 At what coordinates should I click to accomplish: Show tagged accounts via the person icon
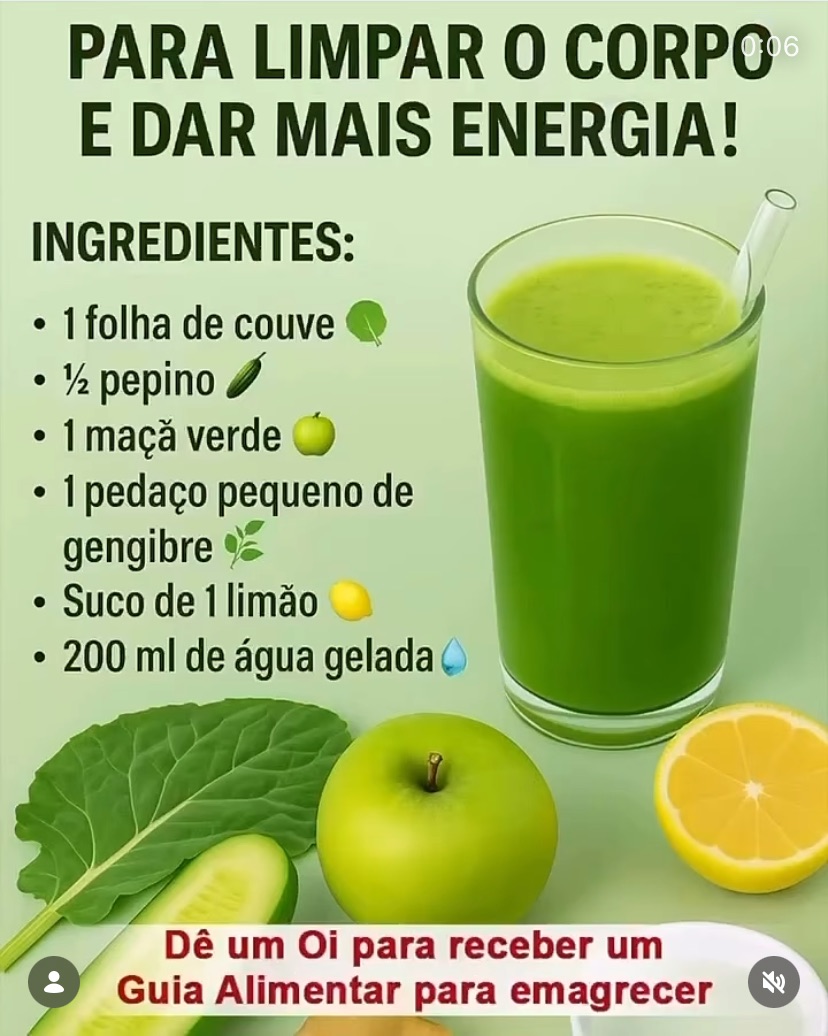[x=54, y=982]
